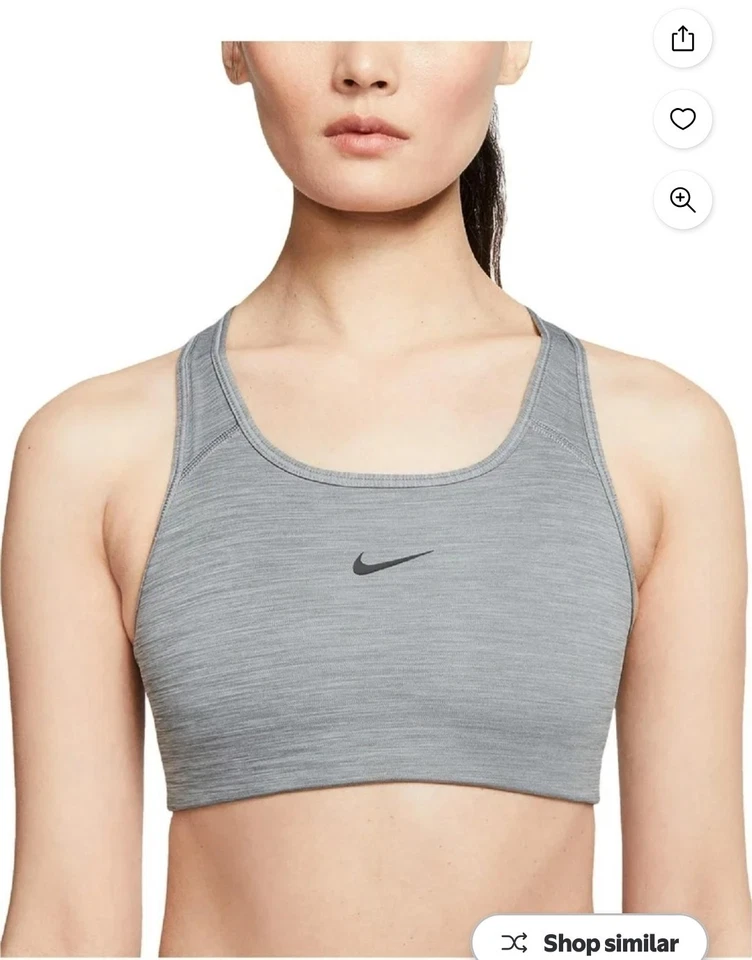Screen dimensions: 752x960
Task: Click the shuffle icon inside Shop similar
Action: coord(513,942)
